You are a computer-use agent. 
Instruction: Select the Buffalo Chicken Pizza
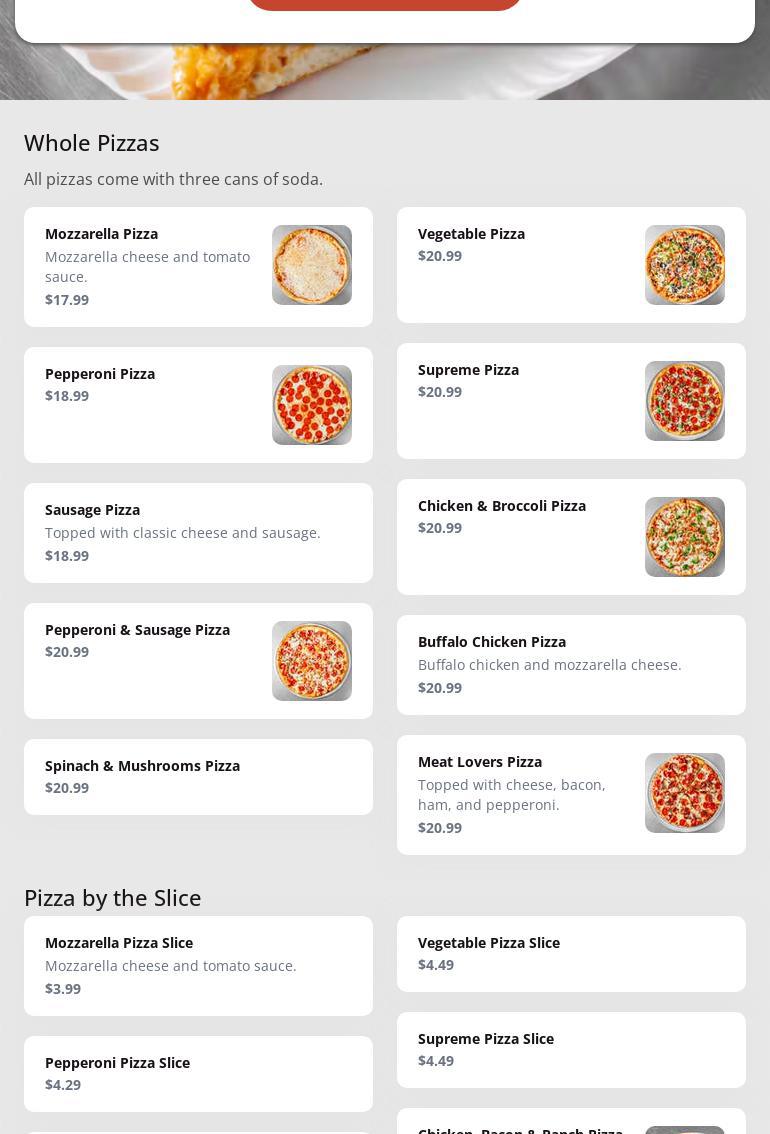(571, 664)
